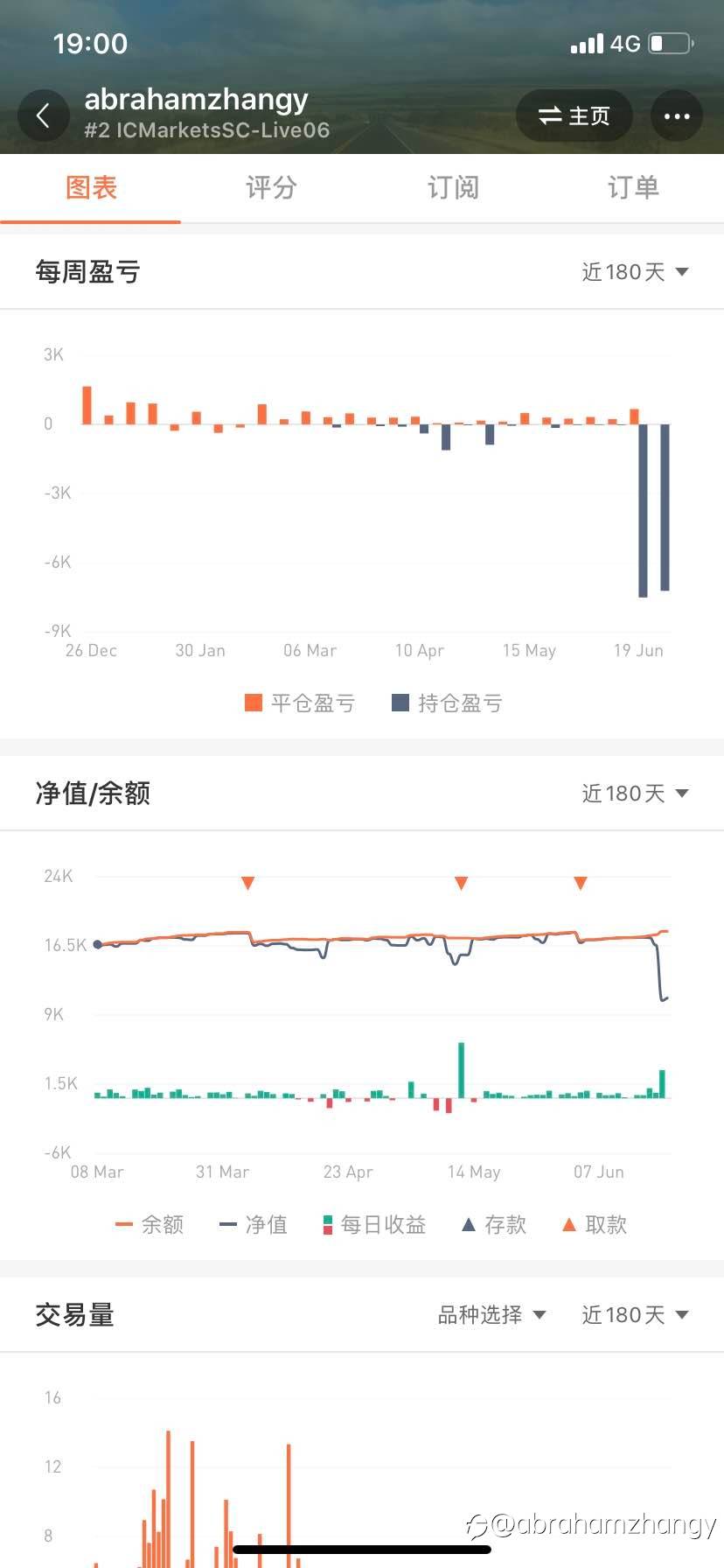Toggle the 余额 legend line
724x1568 pixels.
click(x=150, y=1224)
